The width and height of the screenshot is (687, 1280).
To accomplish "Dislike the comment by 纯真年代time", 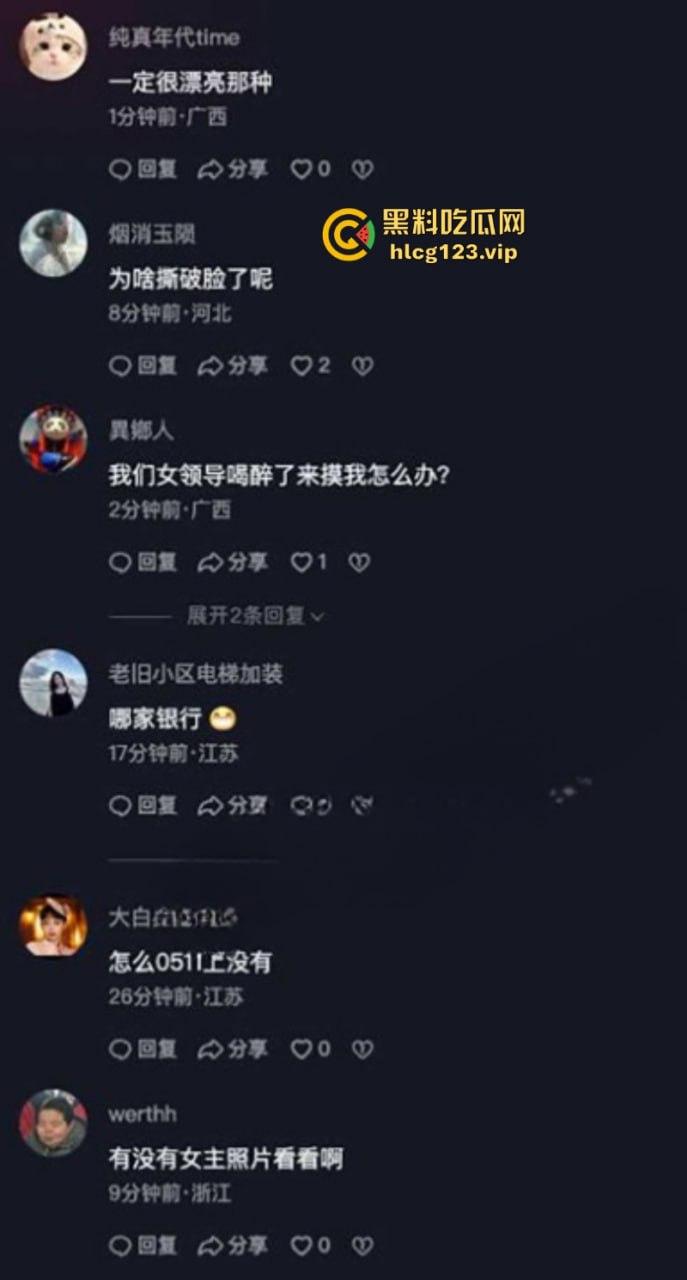I will point(363,169).
